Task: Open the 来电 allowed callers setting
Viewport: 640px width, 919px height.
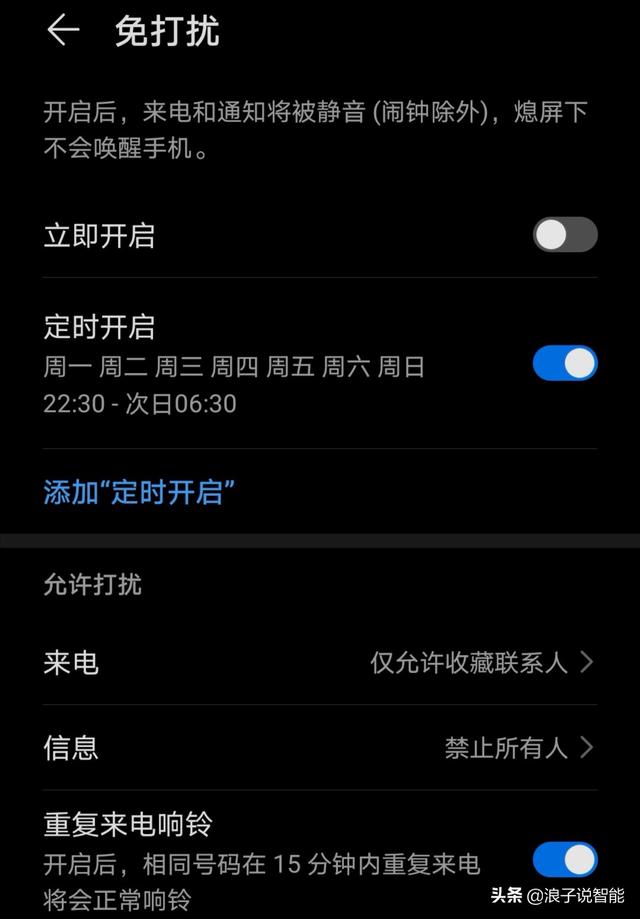Action: (x=320, y=662)
